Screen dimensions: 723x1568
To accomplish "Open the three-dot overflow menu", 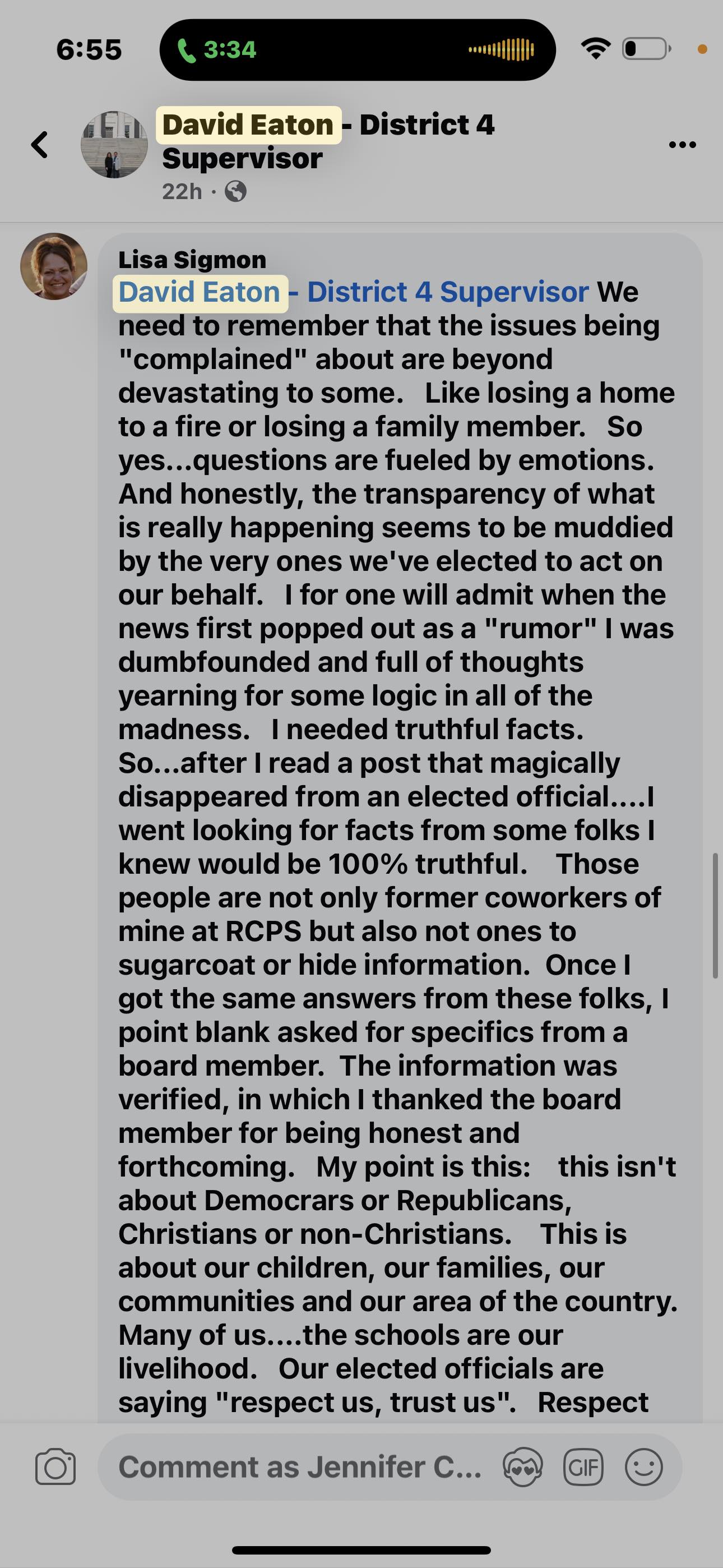I will point(682,145).
